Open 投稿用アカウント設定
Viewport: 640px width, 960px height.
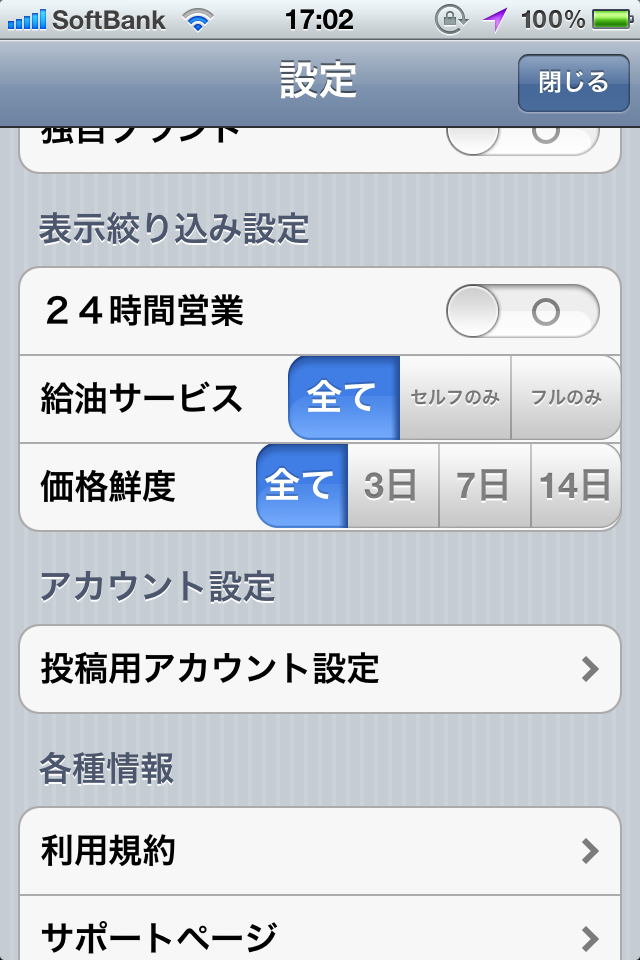tap(320, 668)
